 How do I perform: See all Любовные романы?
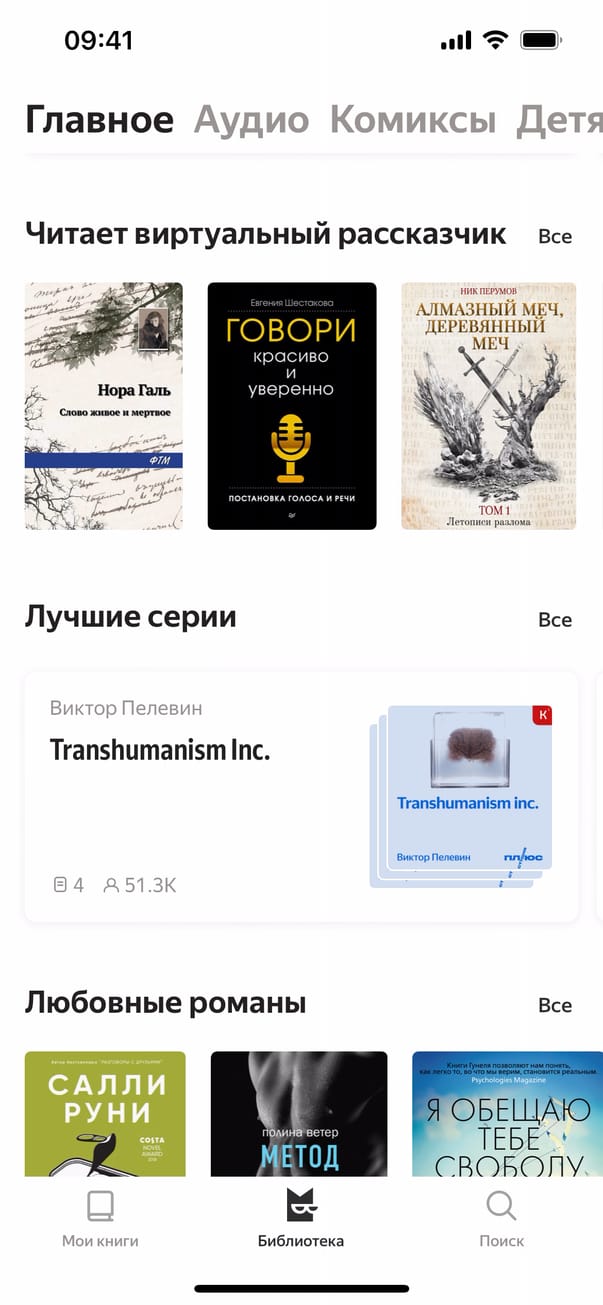click(x=555, y=1005)
